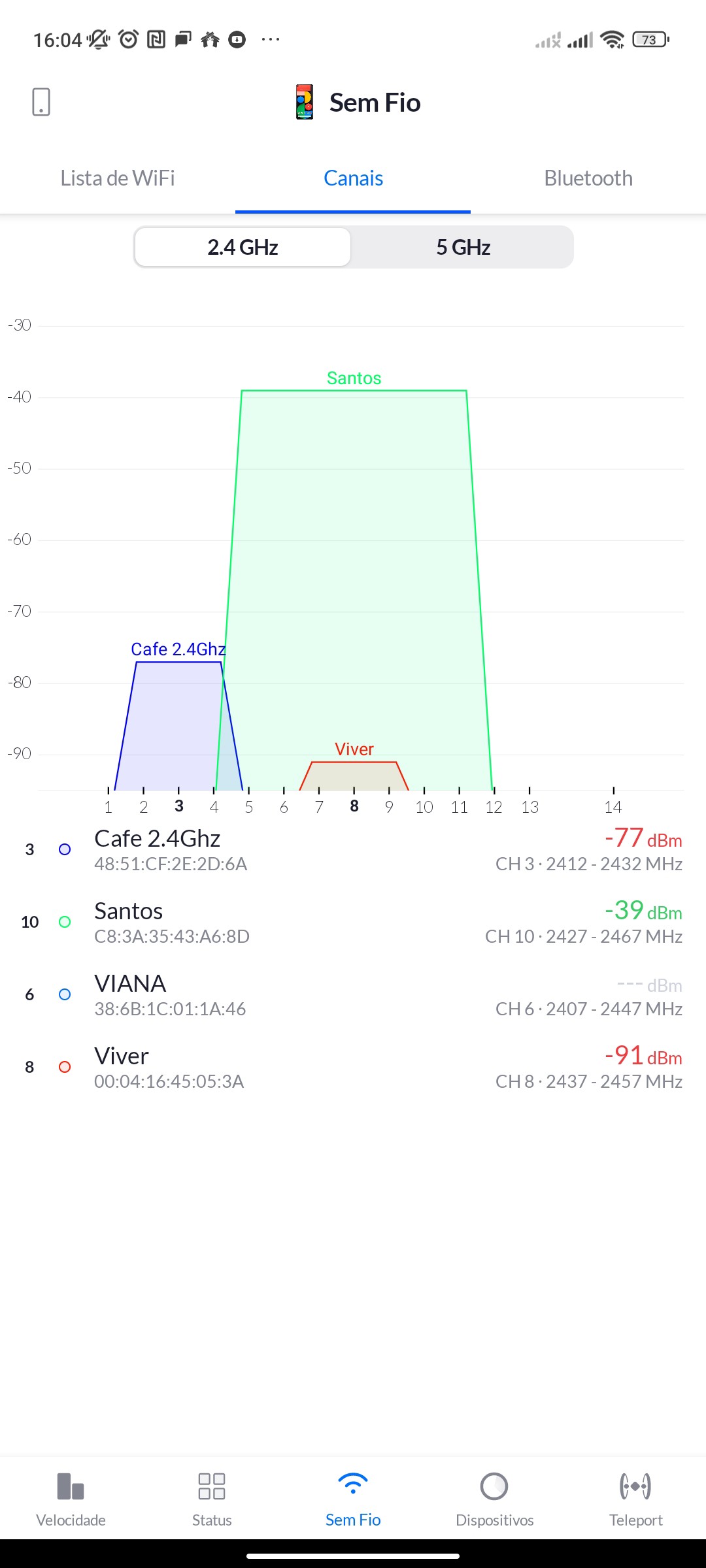Open the Viver network row
The height and width of the screenshot is (1568, 706).
[x=353, y=1067]
